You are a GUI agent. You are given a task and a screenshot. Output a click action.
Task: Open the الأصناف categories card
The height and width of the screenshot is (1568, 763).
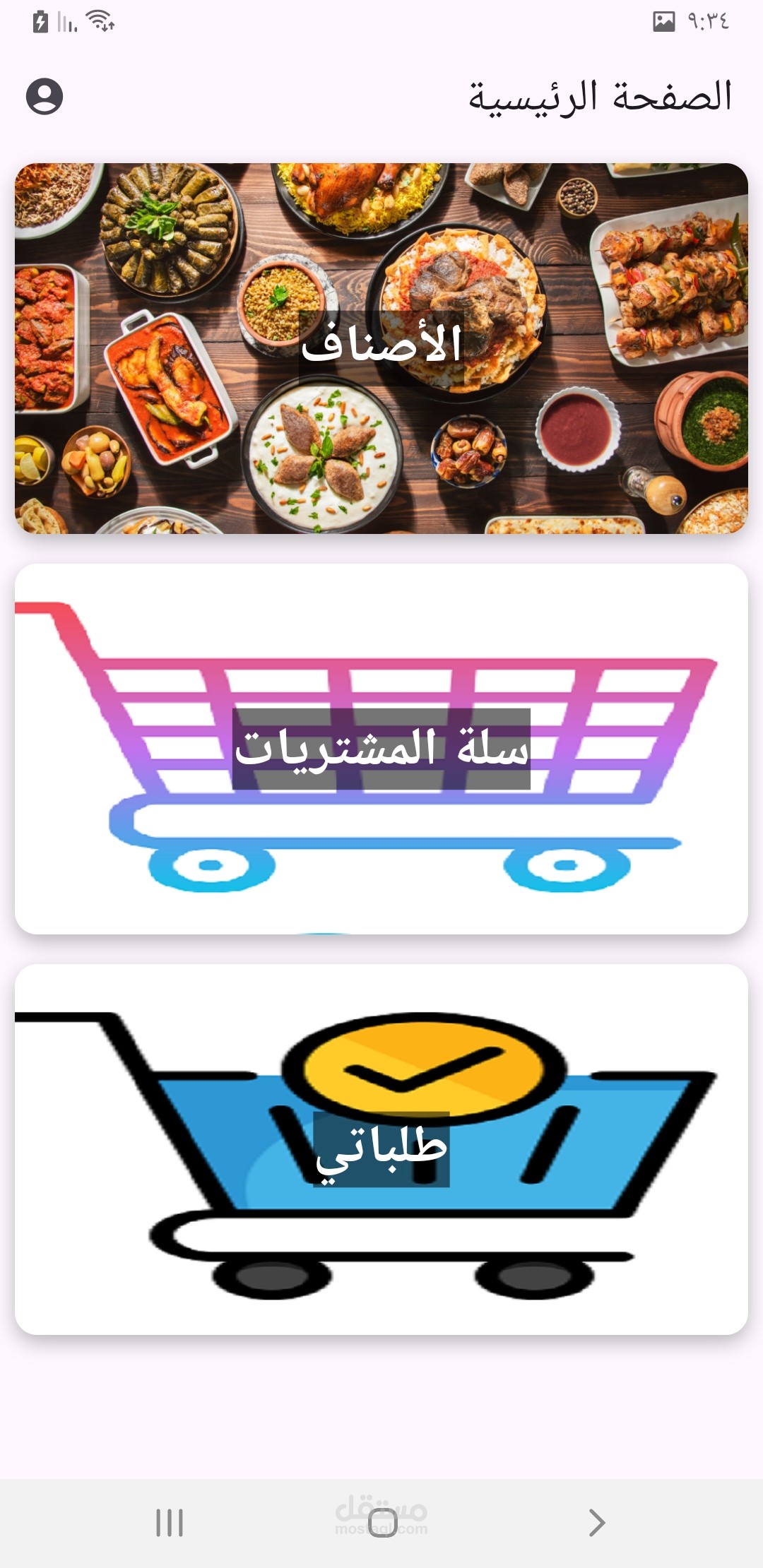point(381,348)
